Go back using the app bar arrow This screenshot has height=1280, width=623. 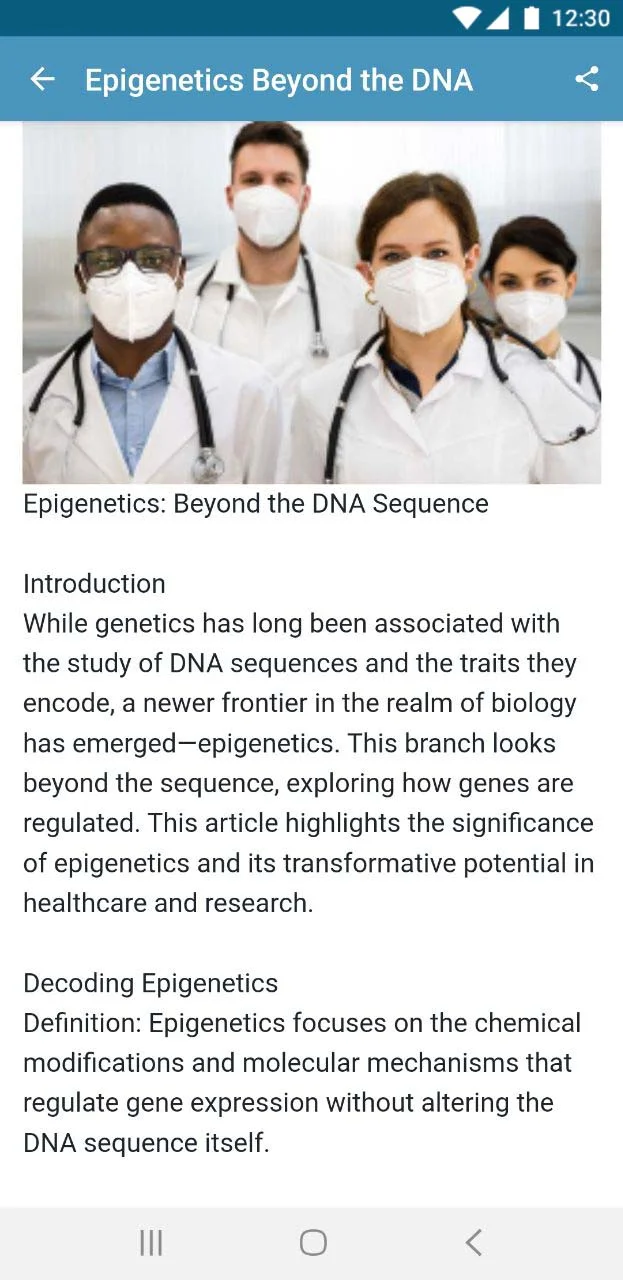pyautogui.click(x=42, y=80)
